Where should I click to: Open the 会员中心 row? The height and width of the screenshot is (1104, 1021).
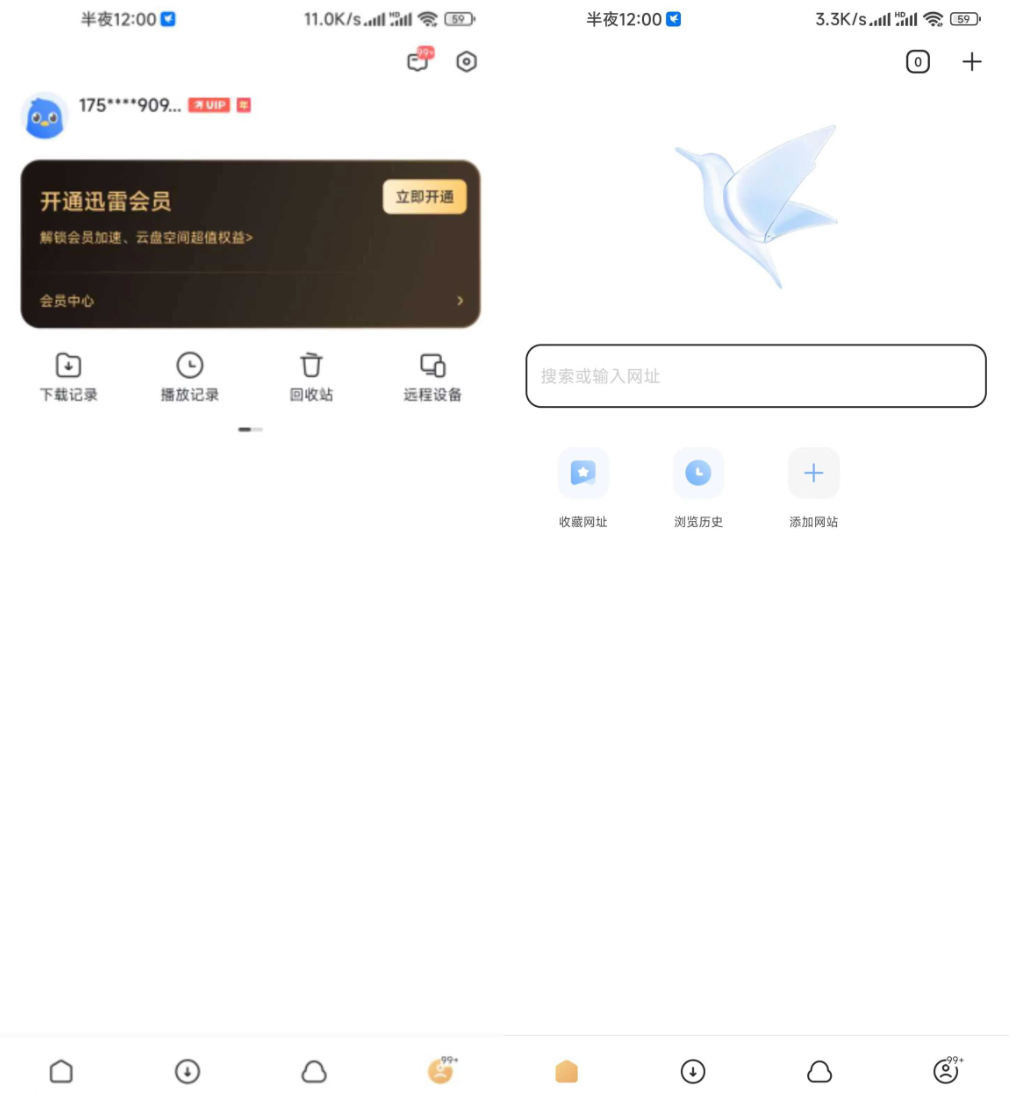(x=250, y=301)
